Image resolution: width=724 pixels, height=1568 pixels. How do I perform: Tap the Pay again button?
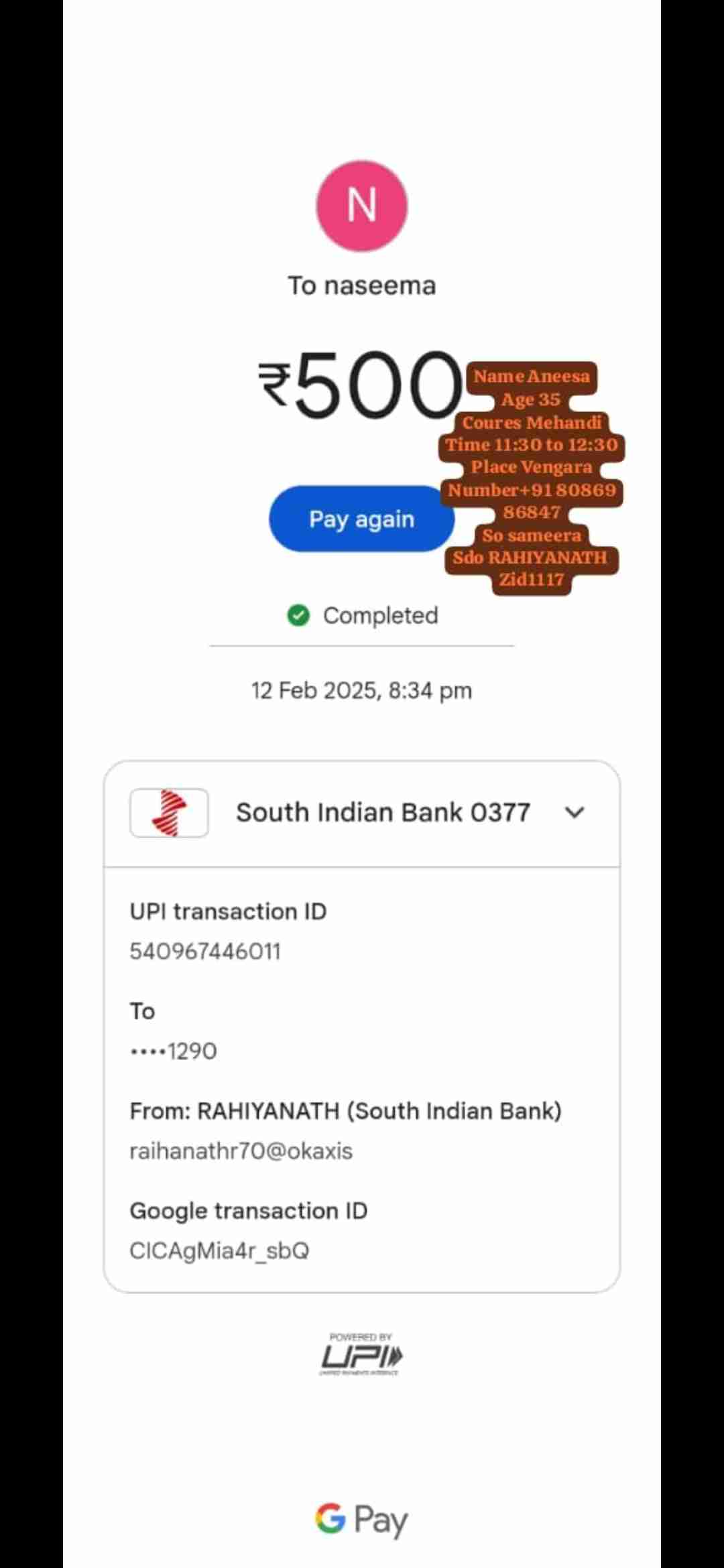click(361, 519)
